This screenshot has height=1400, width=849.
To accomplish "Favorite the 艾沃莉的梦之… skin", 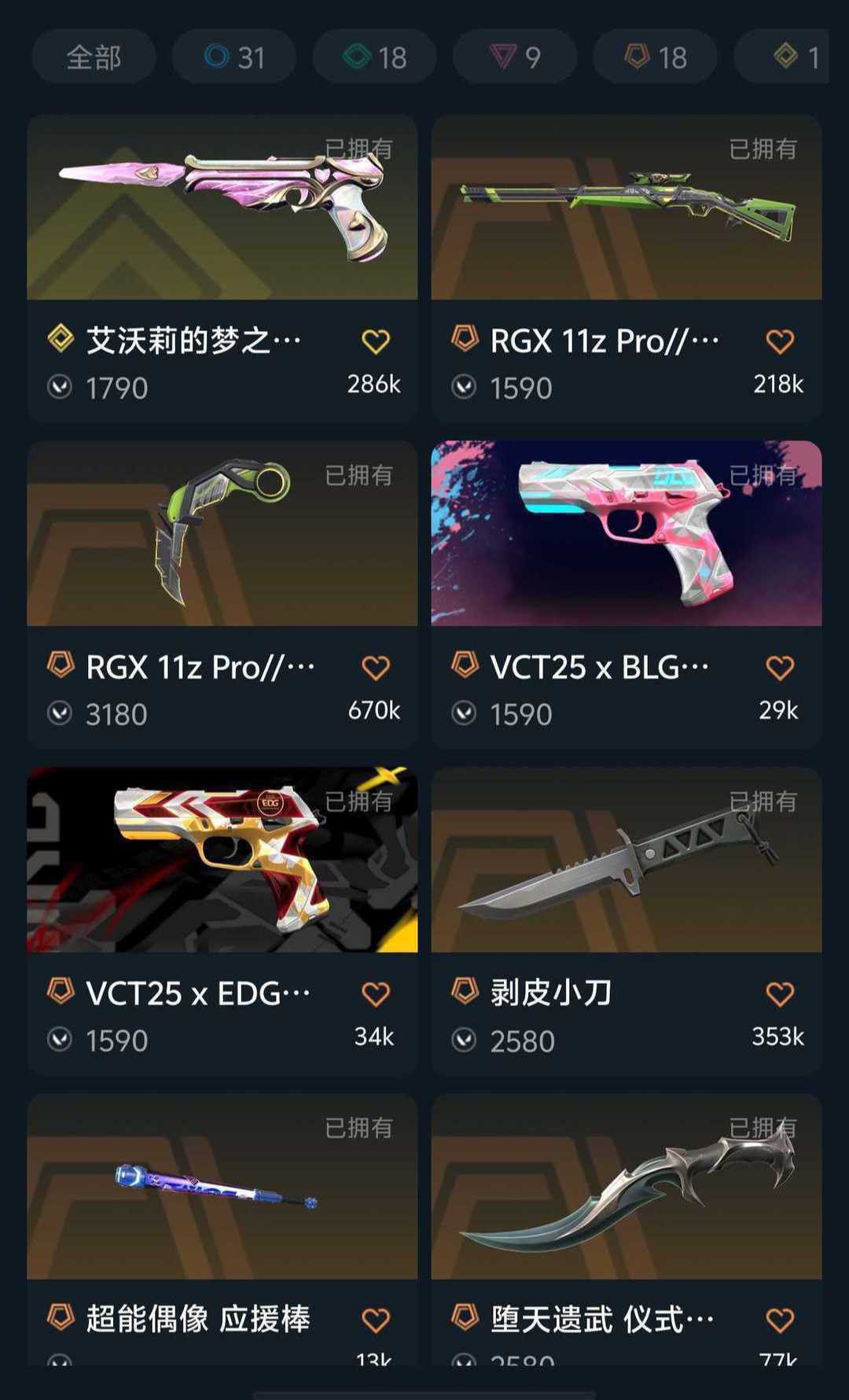I will pyautogui.click(x=376, y=341).
